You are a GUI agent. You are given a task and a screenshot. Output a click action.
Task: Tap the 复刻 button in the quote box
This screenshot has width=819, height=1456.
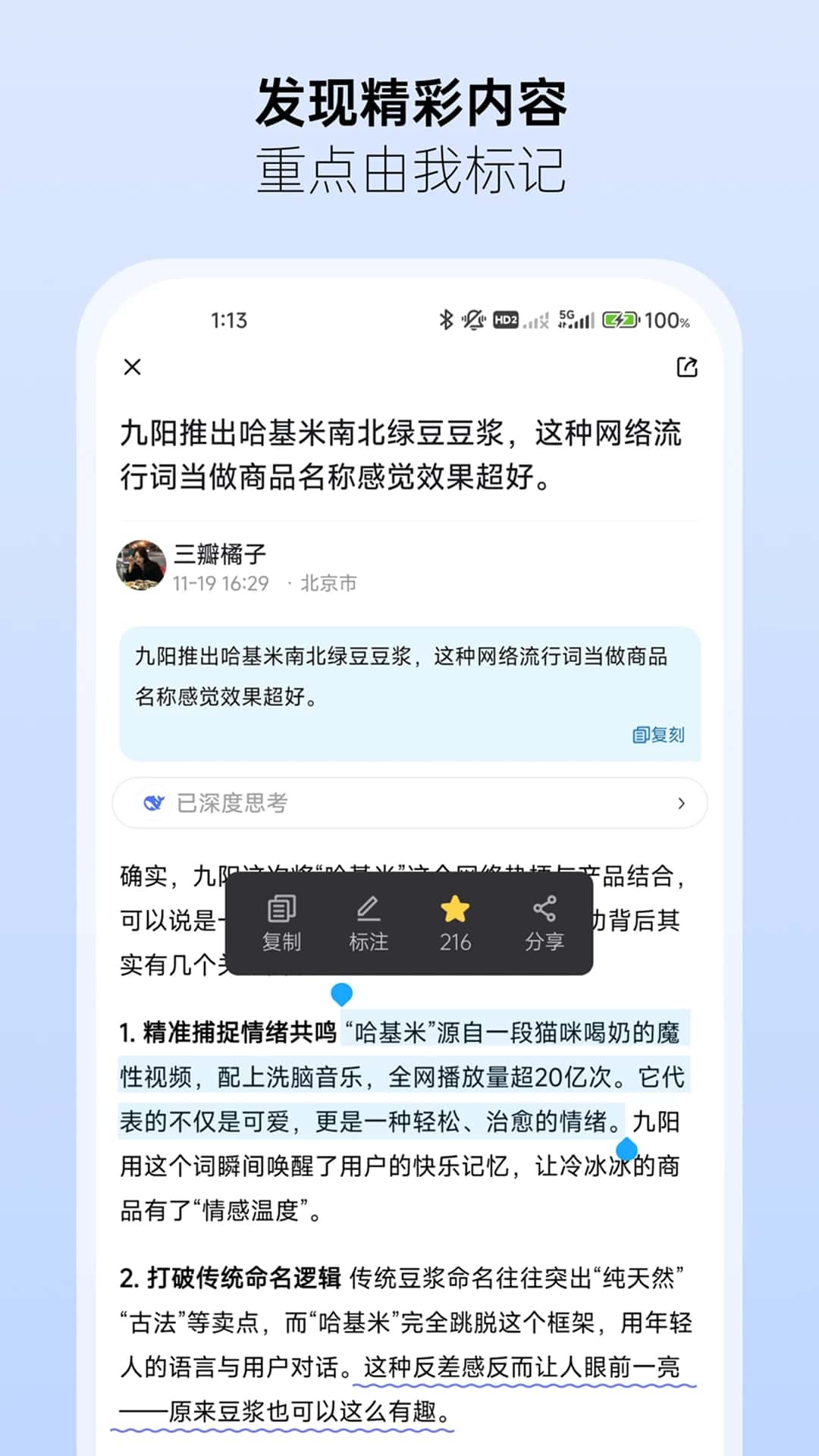pyautogui.click(x=659, y=734)
